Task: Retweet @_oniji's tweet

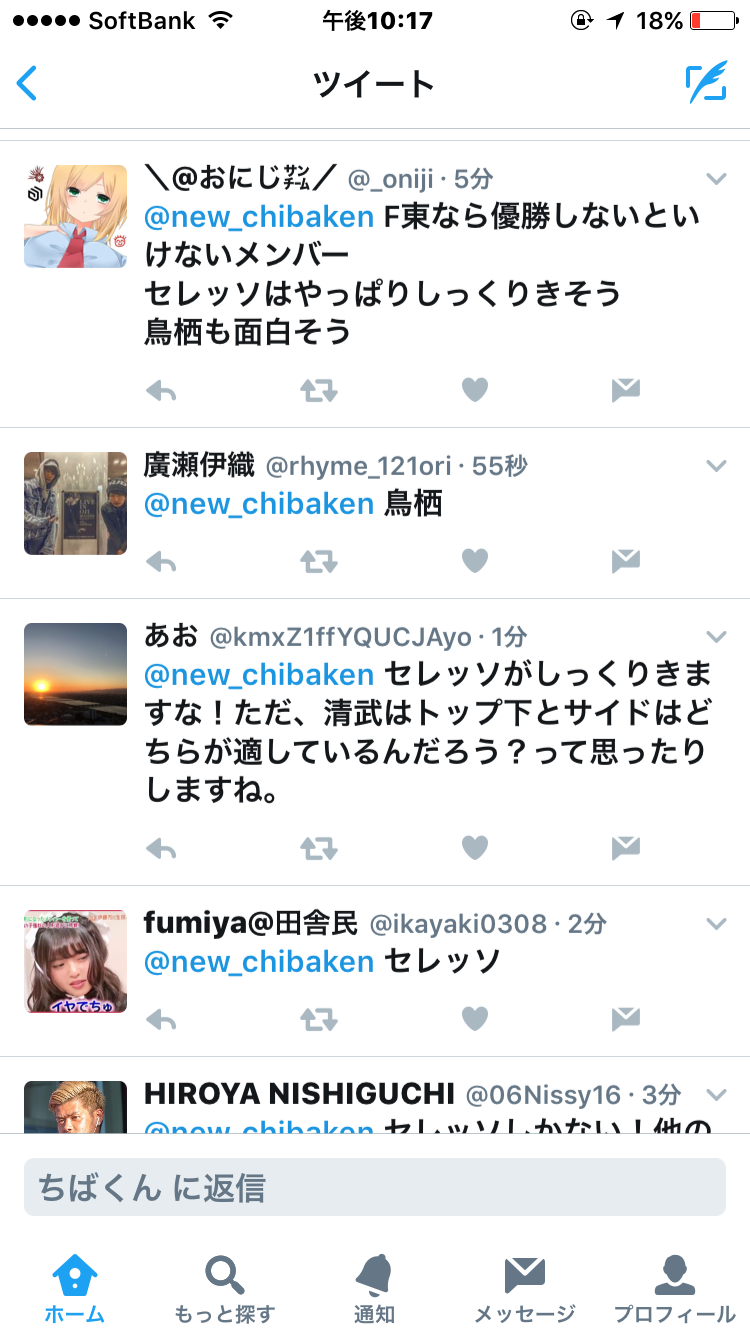Action: coord(319,390)
